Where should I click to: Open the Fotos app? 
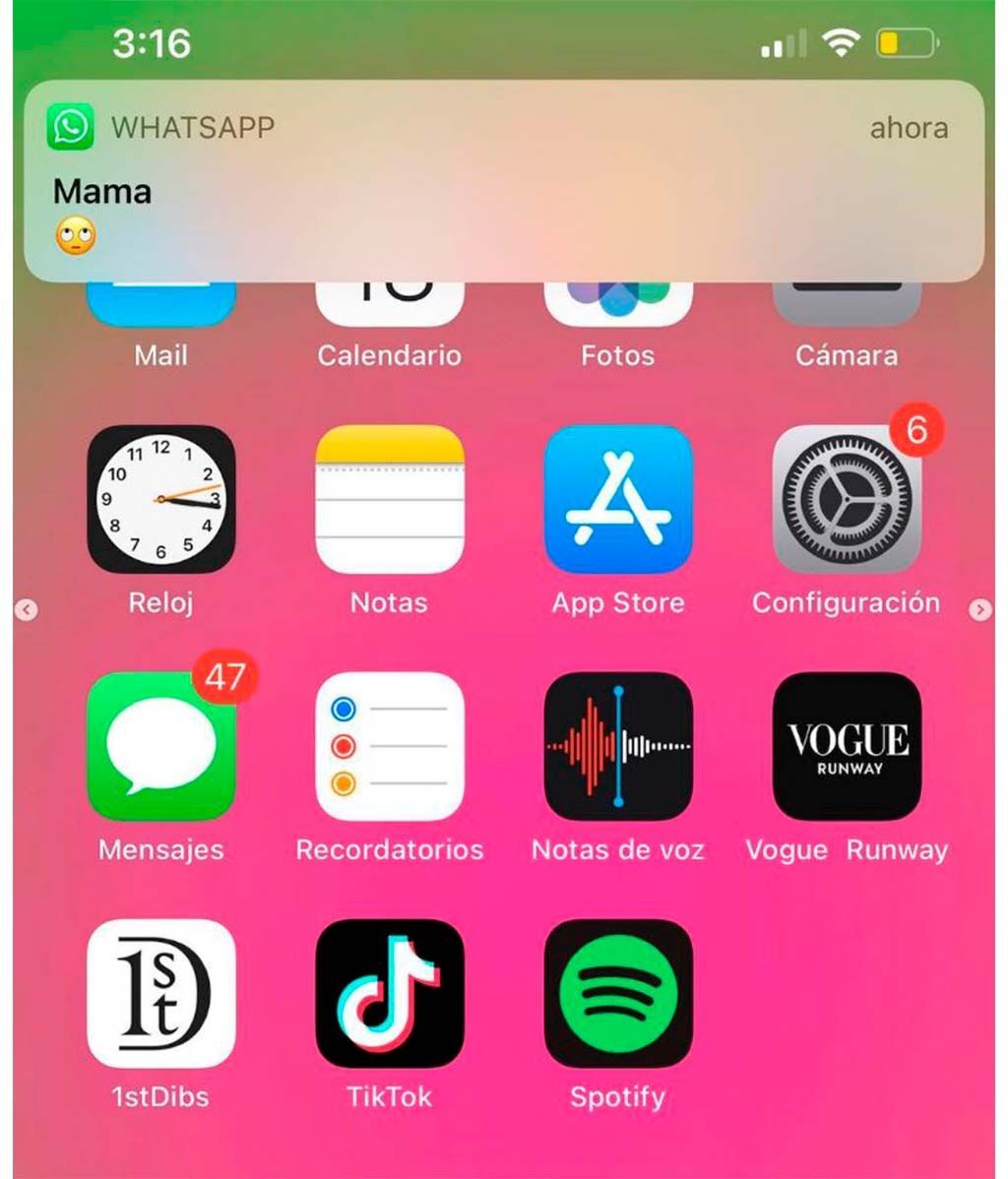coord(618,307)
